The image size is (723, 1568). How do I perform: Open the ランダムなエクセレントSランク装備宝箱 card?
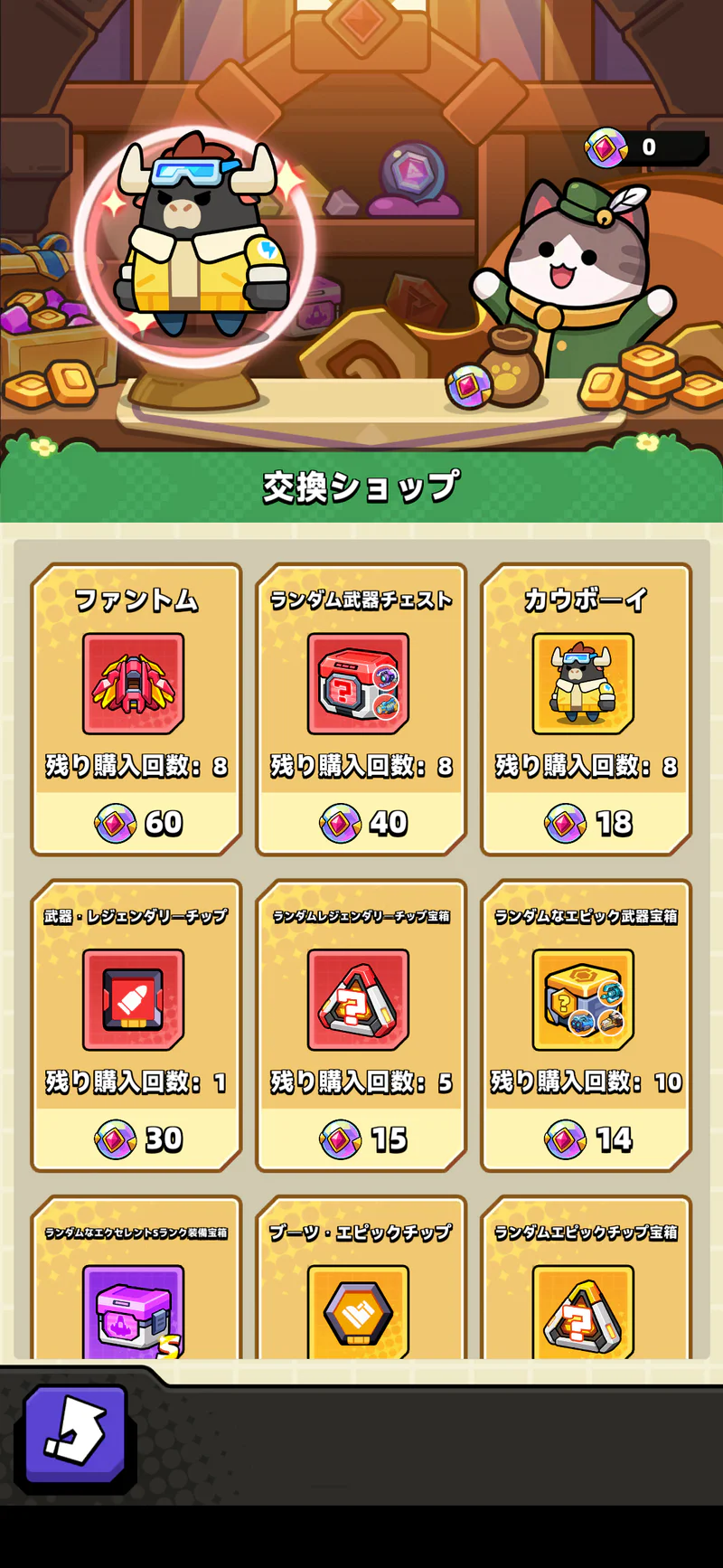click(x=136, y=1278)
